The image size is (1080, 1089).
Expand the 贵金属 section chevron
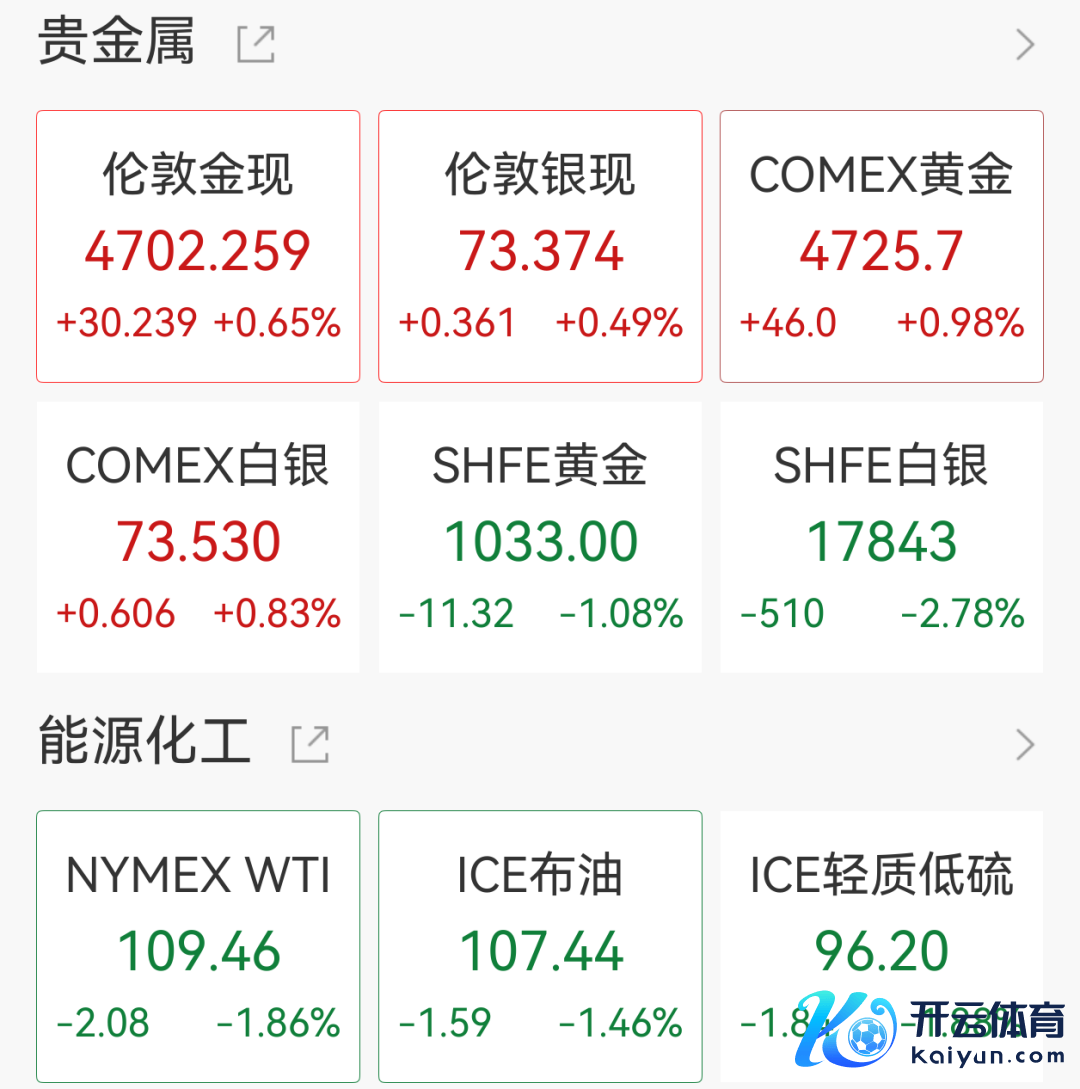pos(1025,45)
